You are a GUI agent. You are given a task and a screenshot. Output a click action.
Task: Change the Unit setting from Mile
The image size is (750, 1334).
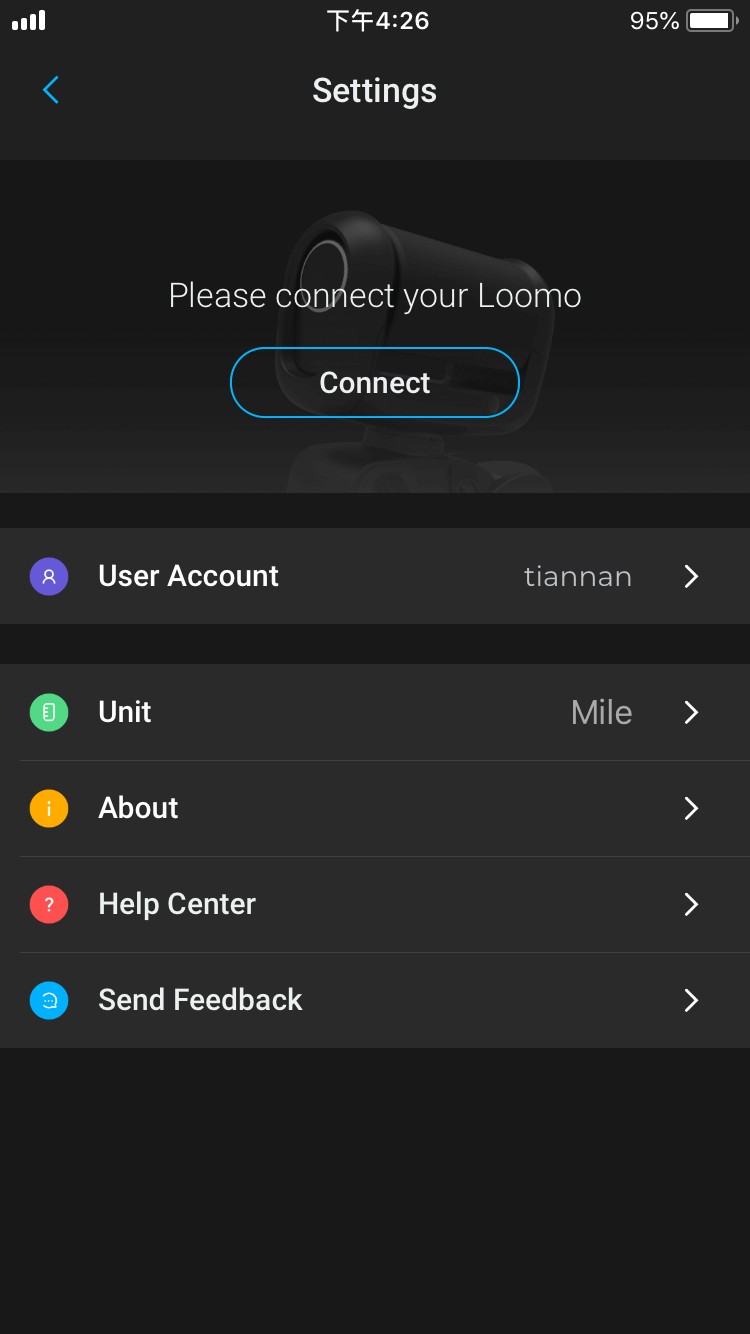(375, 712)
